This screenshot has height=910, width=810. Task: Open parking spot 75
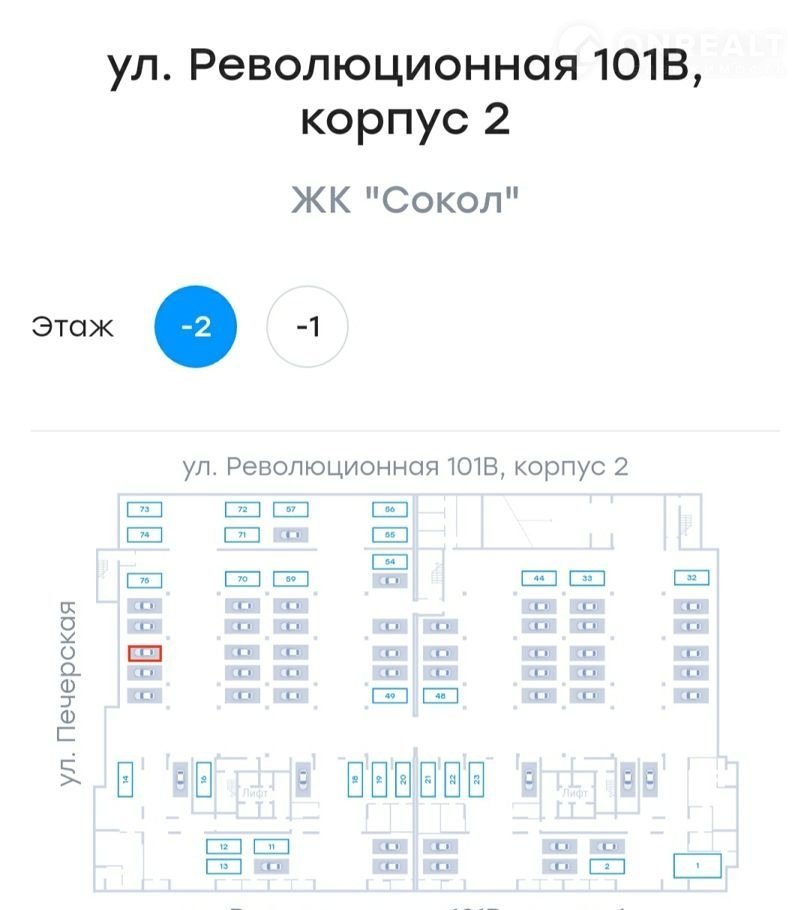pyautogui.click(x=145, y=580)
